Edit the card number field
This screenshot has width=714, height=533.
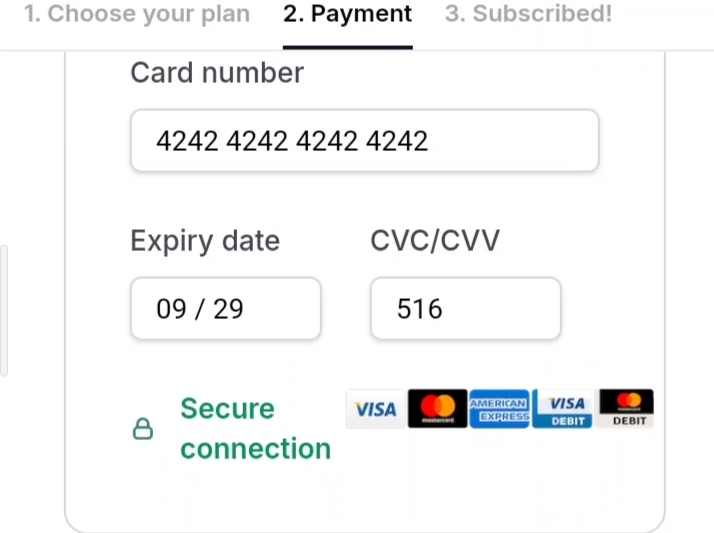pos(364,141)
